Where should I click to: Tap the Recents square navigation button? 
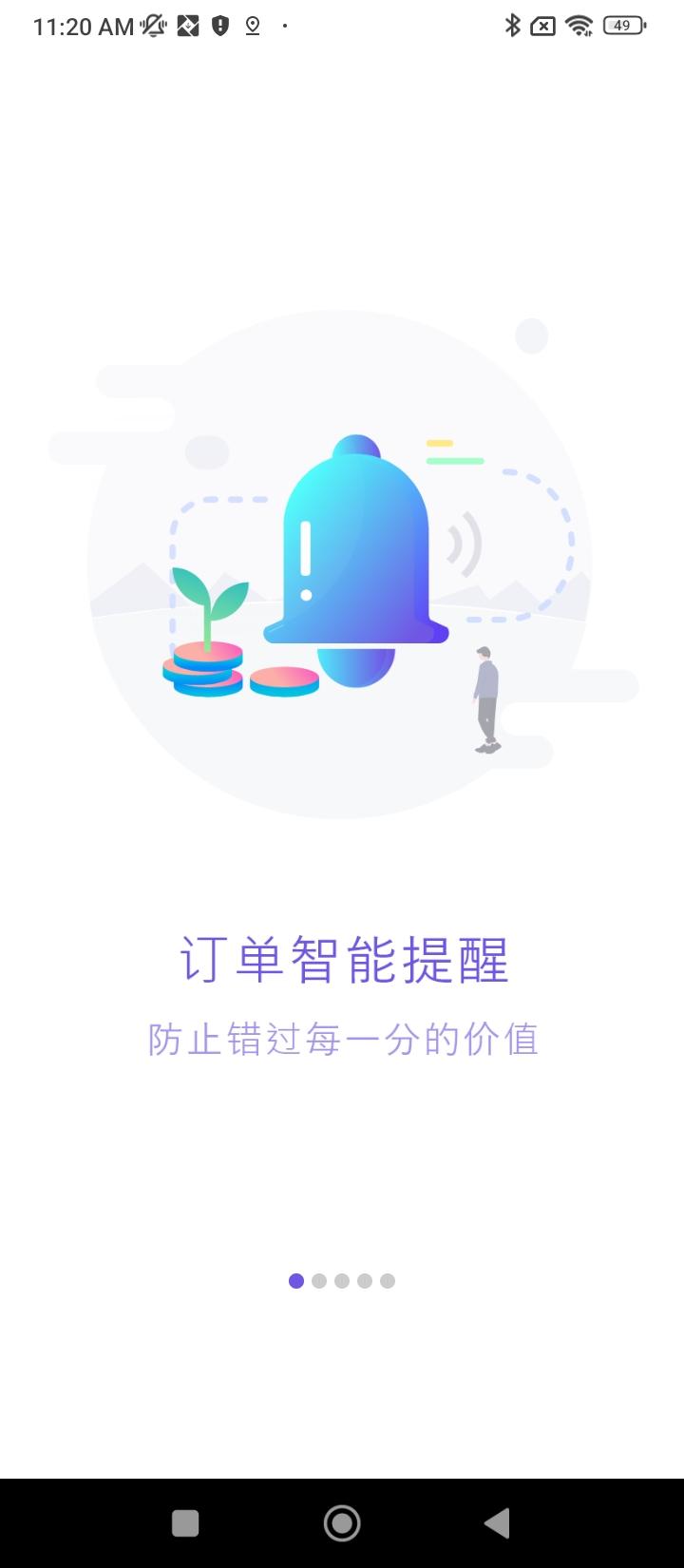tap(186, 1522)
